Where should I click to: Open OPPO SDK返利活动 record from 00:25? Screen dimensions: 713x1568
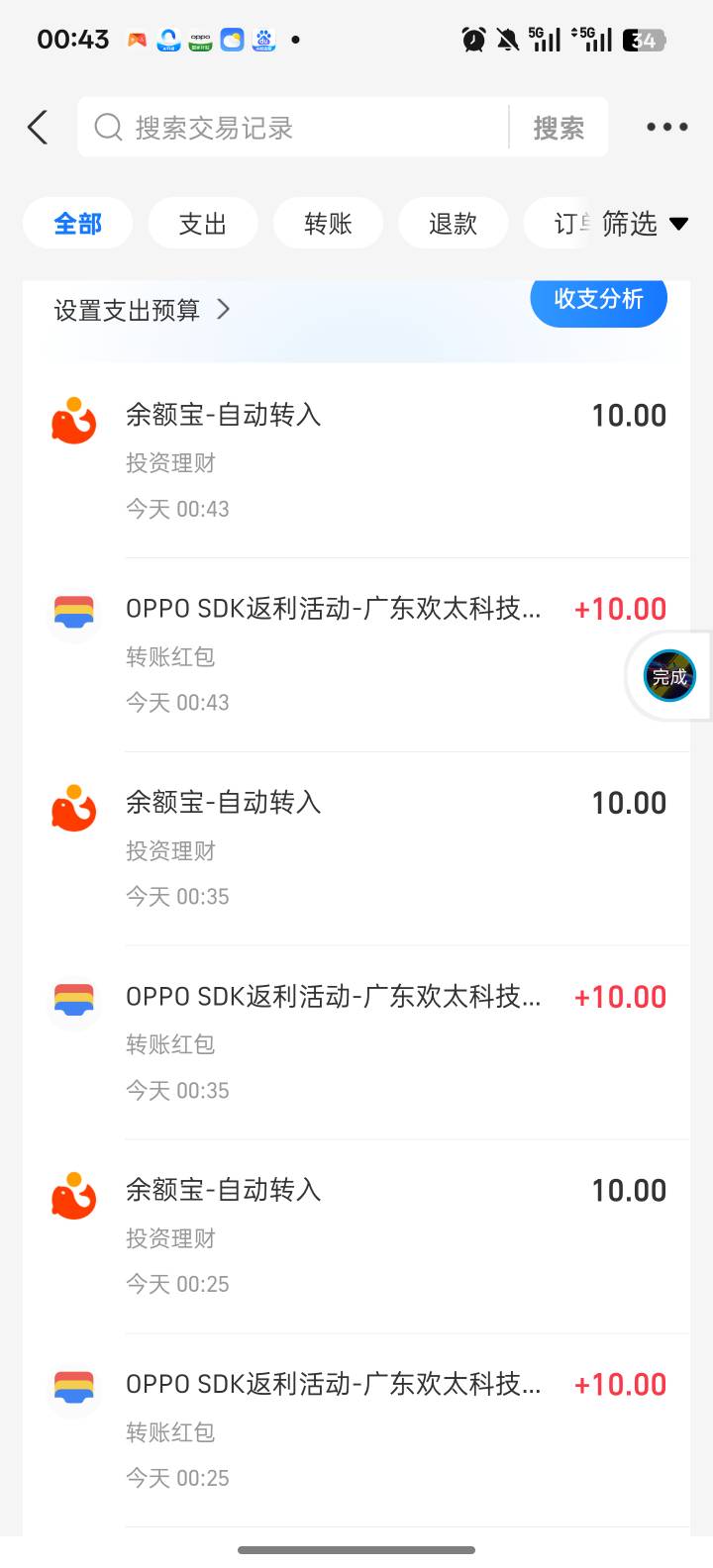click(x=356, y=1430)
